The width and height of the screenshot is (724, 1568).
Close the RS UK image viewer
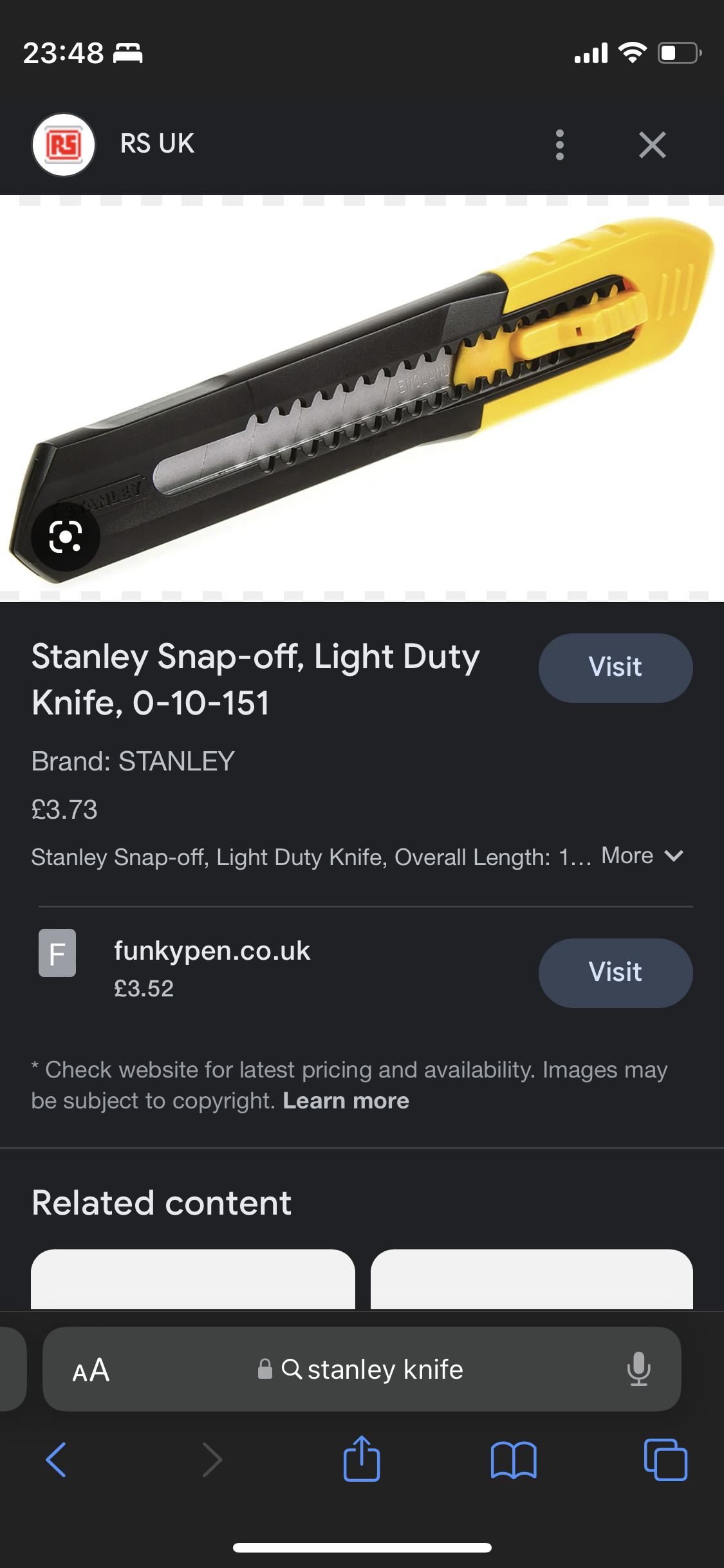click(652, 145)
